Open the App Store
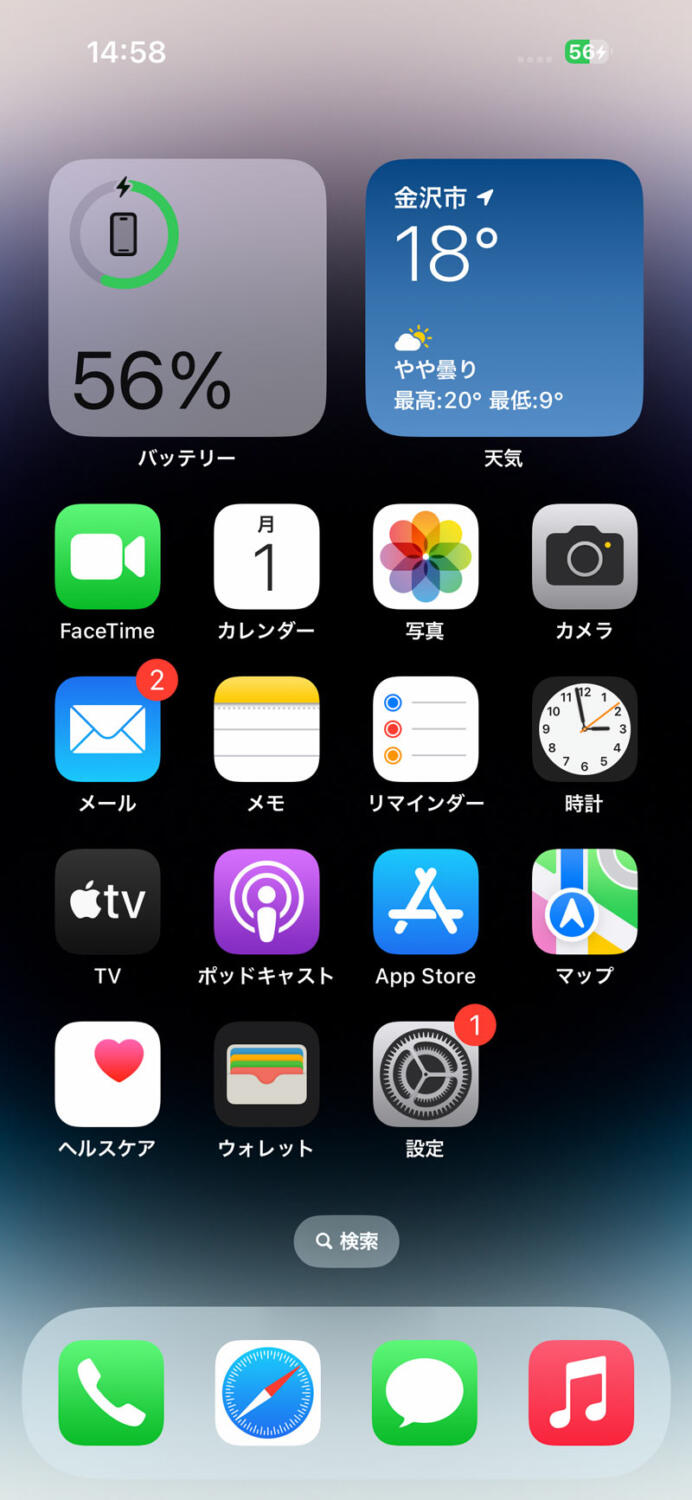 [425, 902]
